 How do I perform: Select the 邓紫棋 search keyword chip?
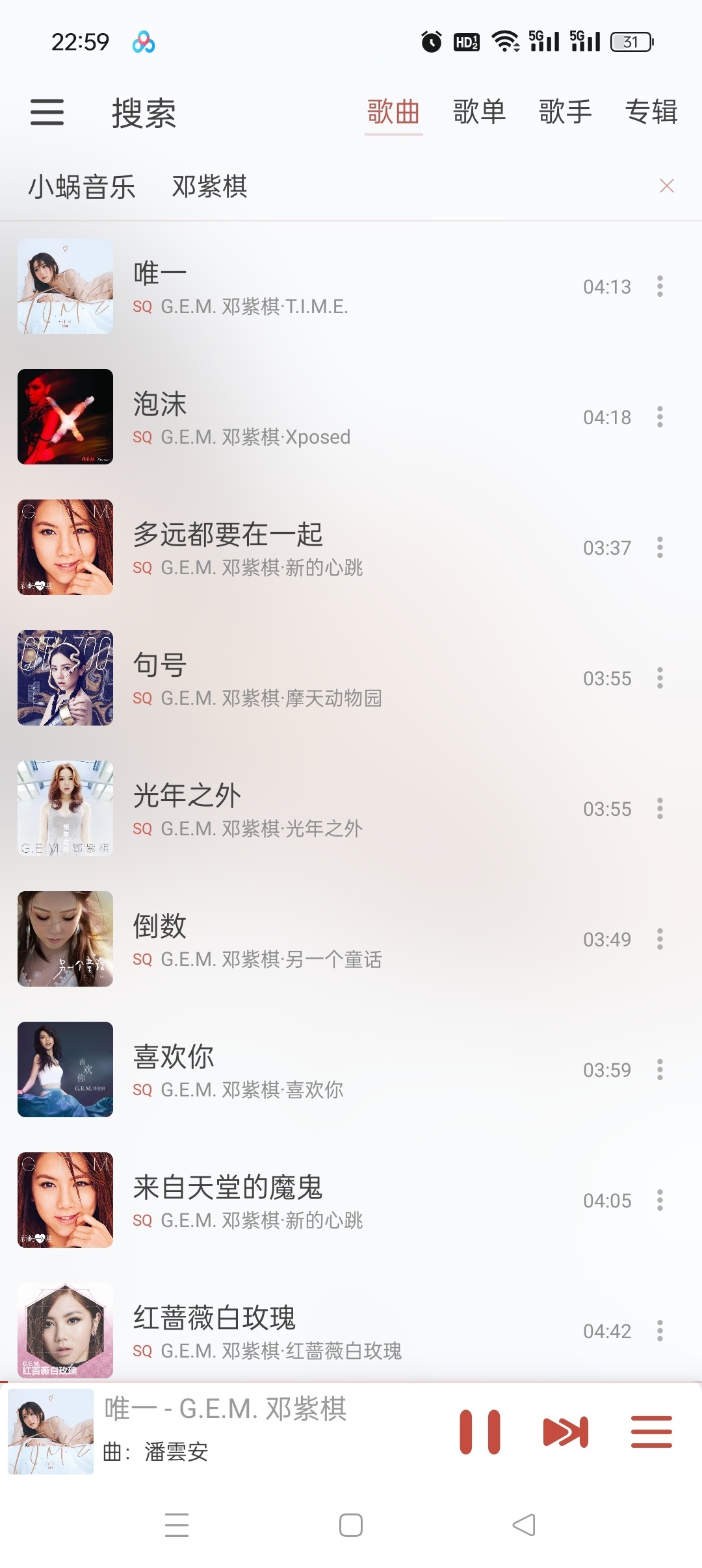(x=209, y=186)
